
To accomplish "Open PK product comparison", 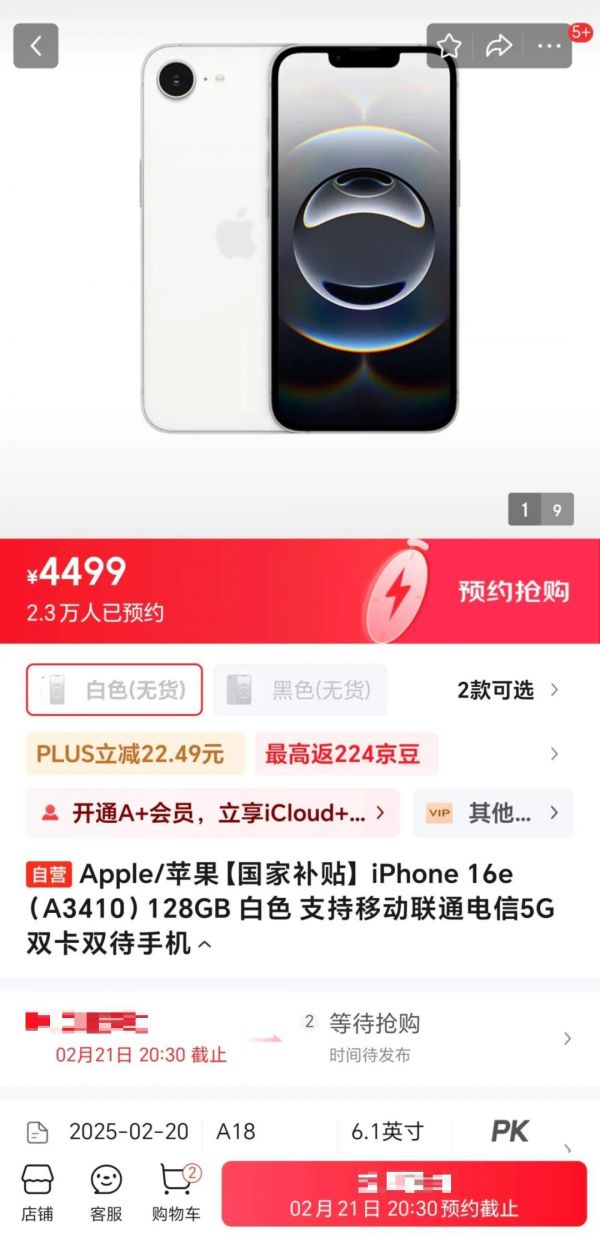I will (510, 1131).
